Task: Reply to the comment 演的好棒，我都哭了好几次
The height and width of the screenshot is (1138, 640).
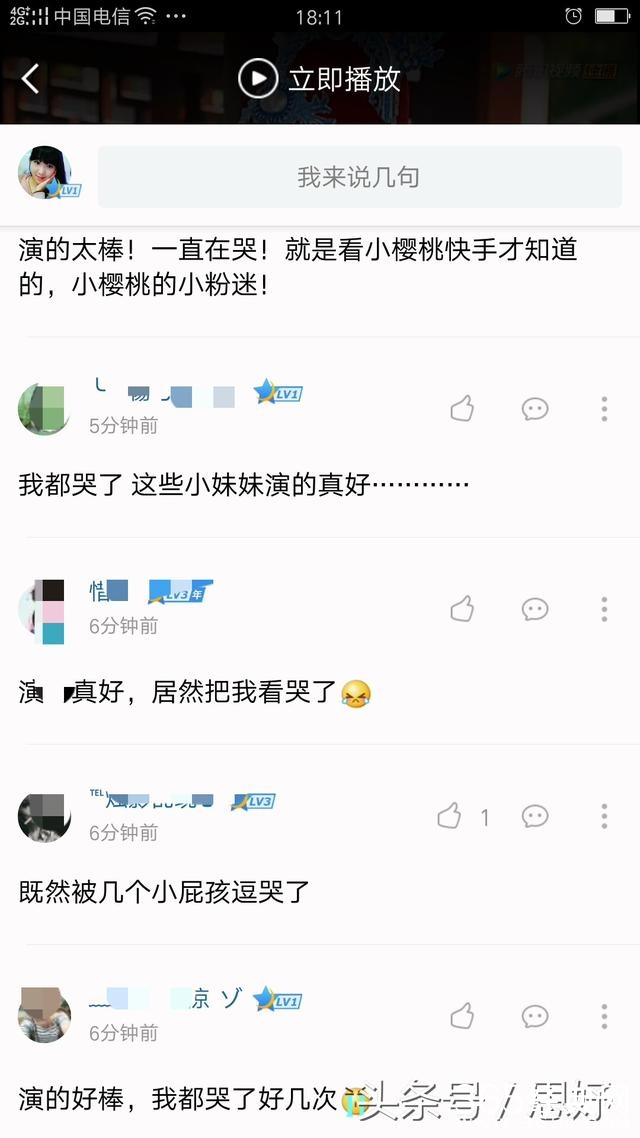Action: (x=535, y=1016)
